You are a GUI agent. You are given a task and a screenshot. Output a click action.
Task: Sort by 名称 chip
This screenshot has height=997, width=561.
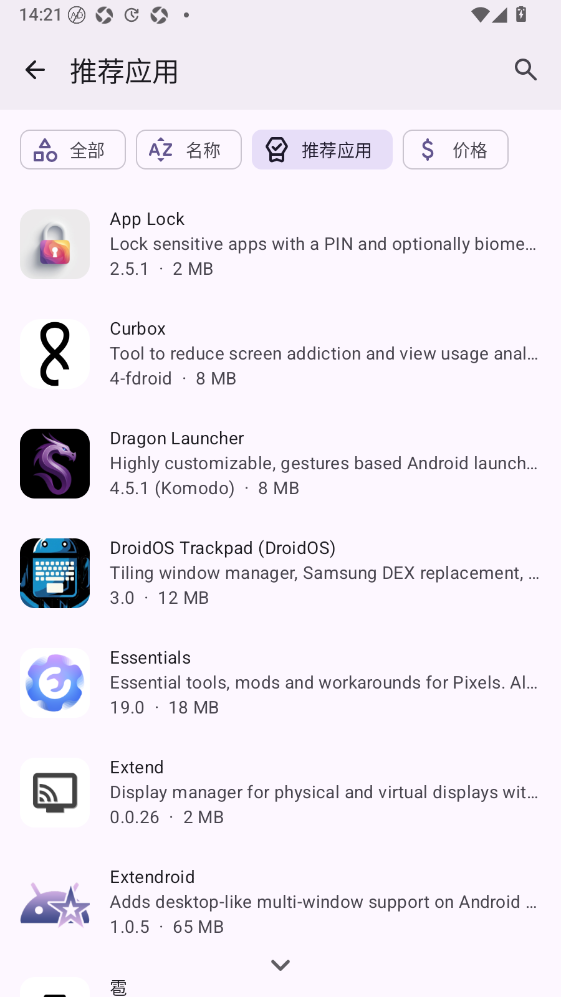pos(188,150)
